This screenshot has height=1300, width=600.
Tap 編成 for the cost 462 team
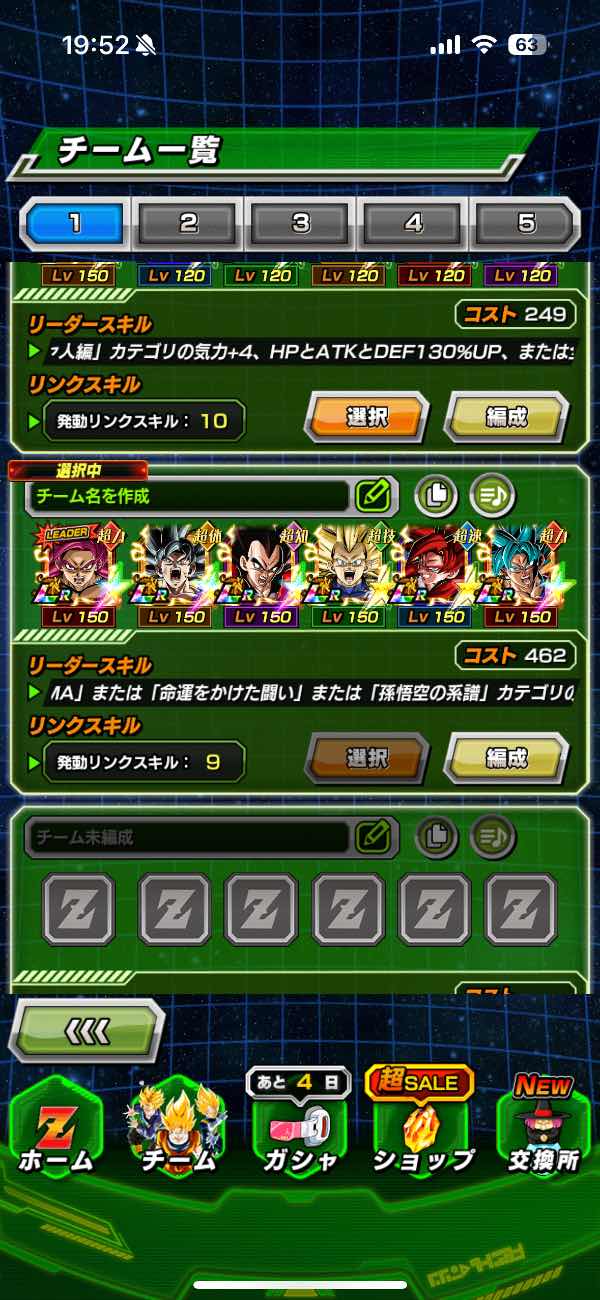pos(506,758)
